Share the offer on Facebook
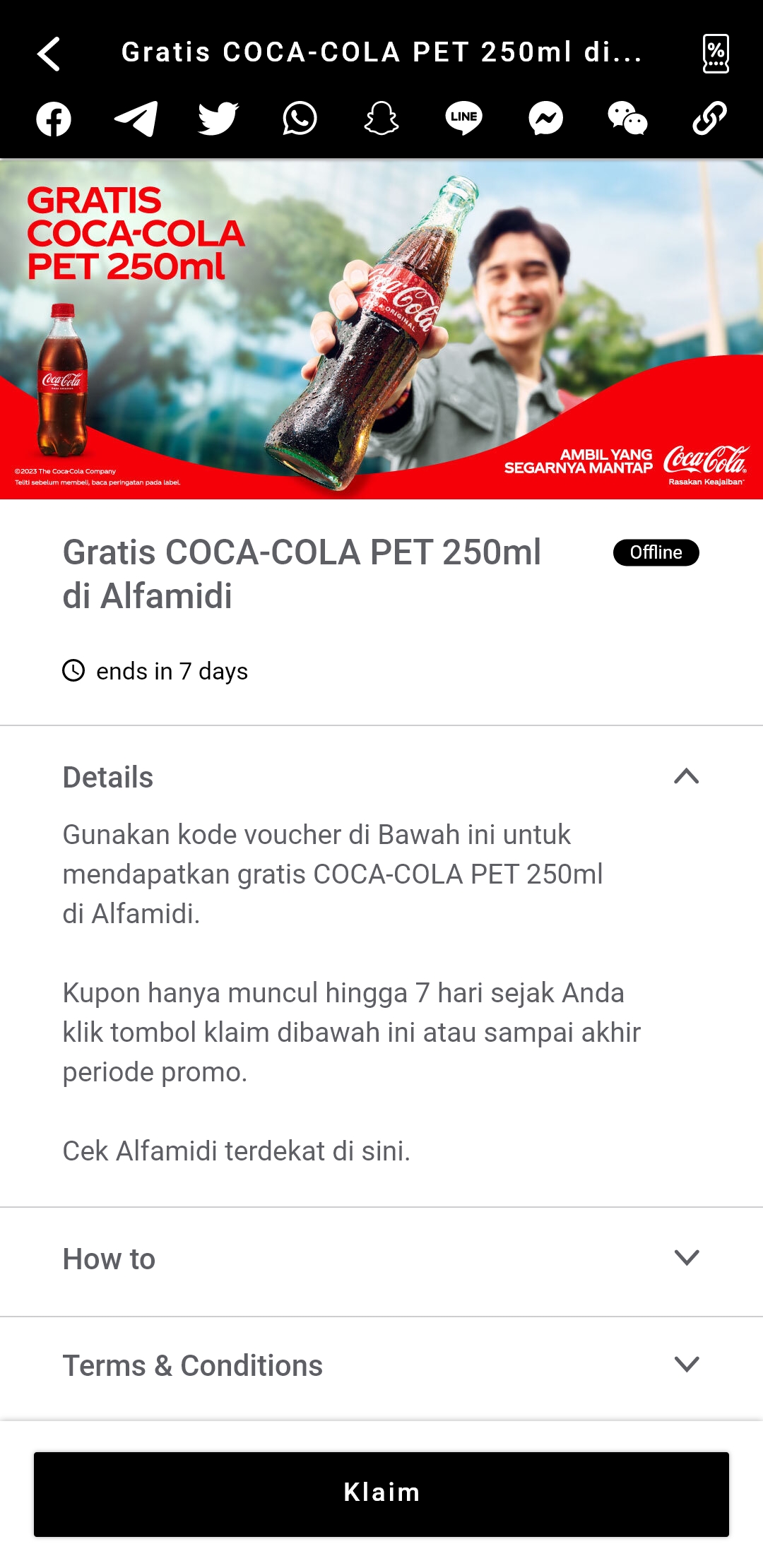The width and height of the screenshot is (763, 1568). pos(54,119)
